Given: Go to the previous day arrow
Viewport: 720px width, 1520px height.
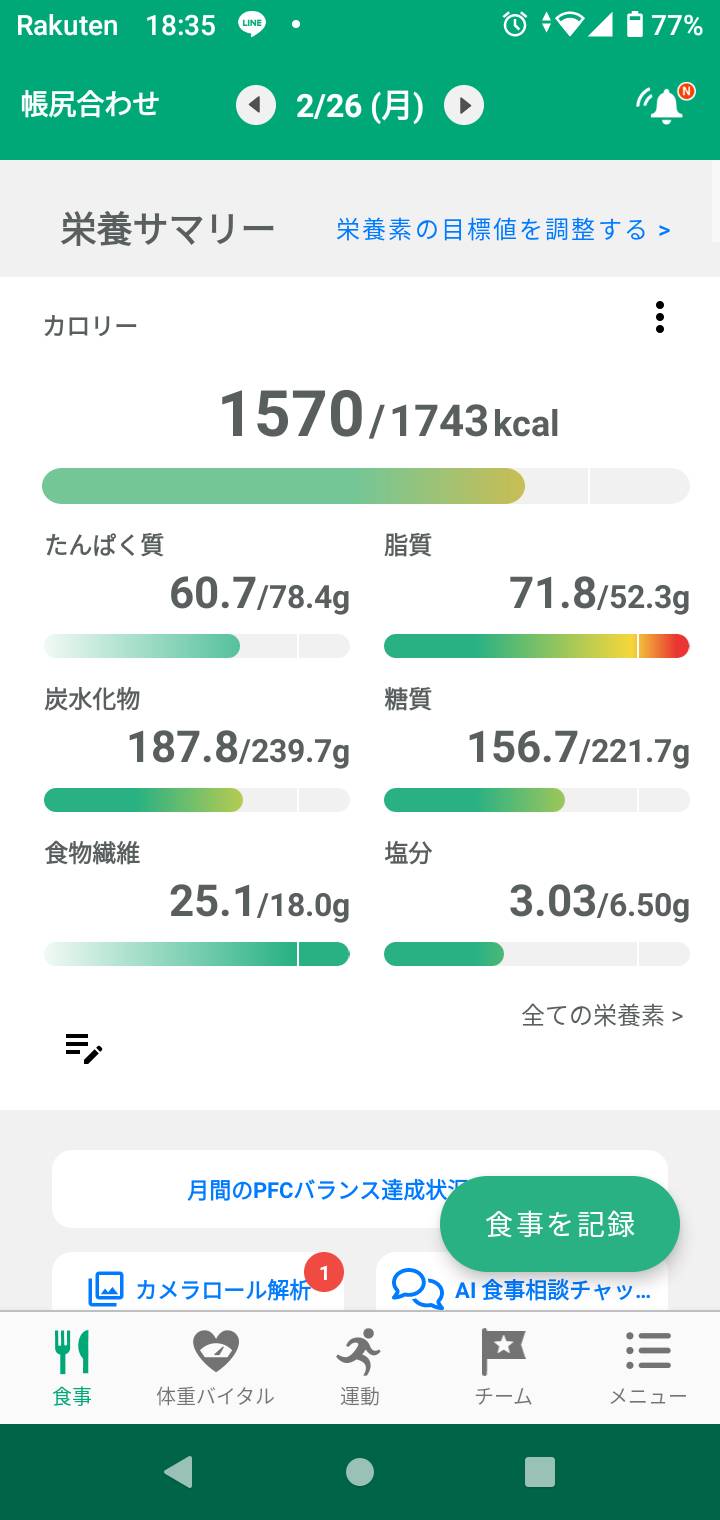Looking at the screenshot, I should 256,105.
